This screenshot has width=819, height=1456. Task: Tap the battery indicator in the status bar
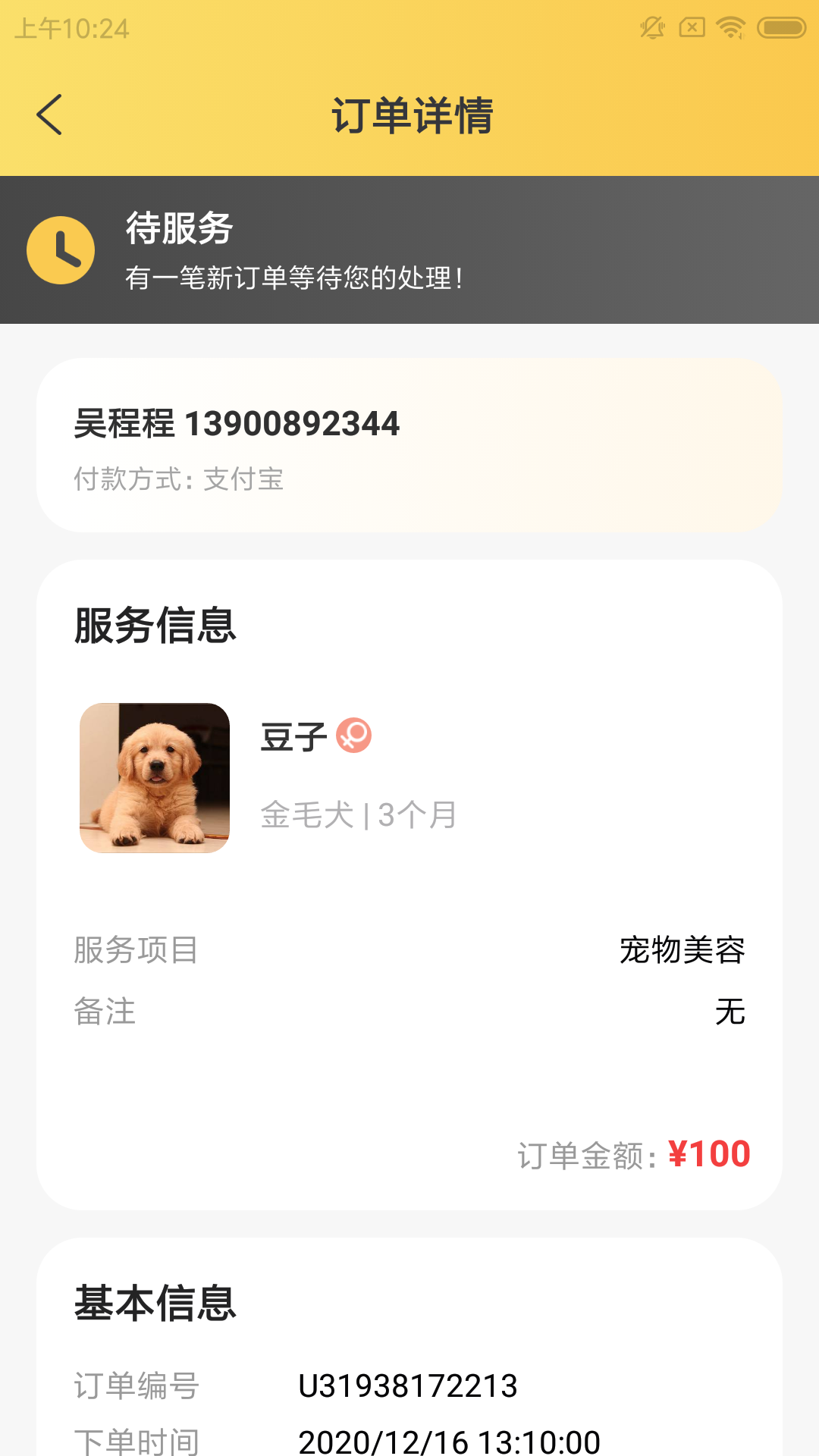777,27
